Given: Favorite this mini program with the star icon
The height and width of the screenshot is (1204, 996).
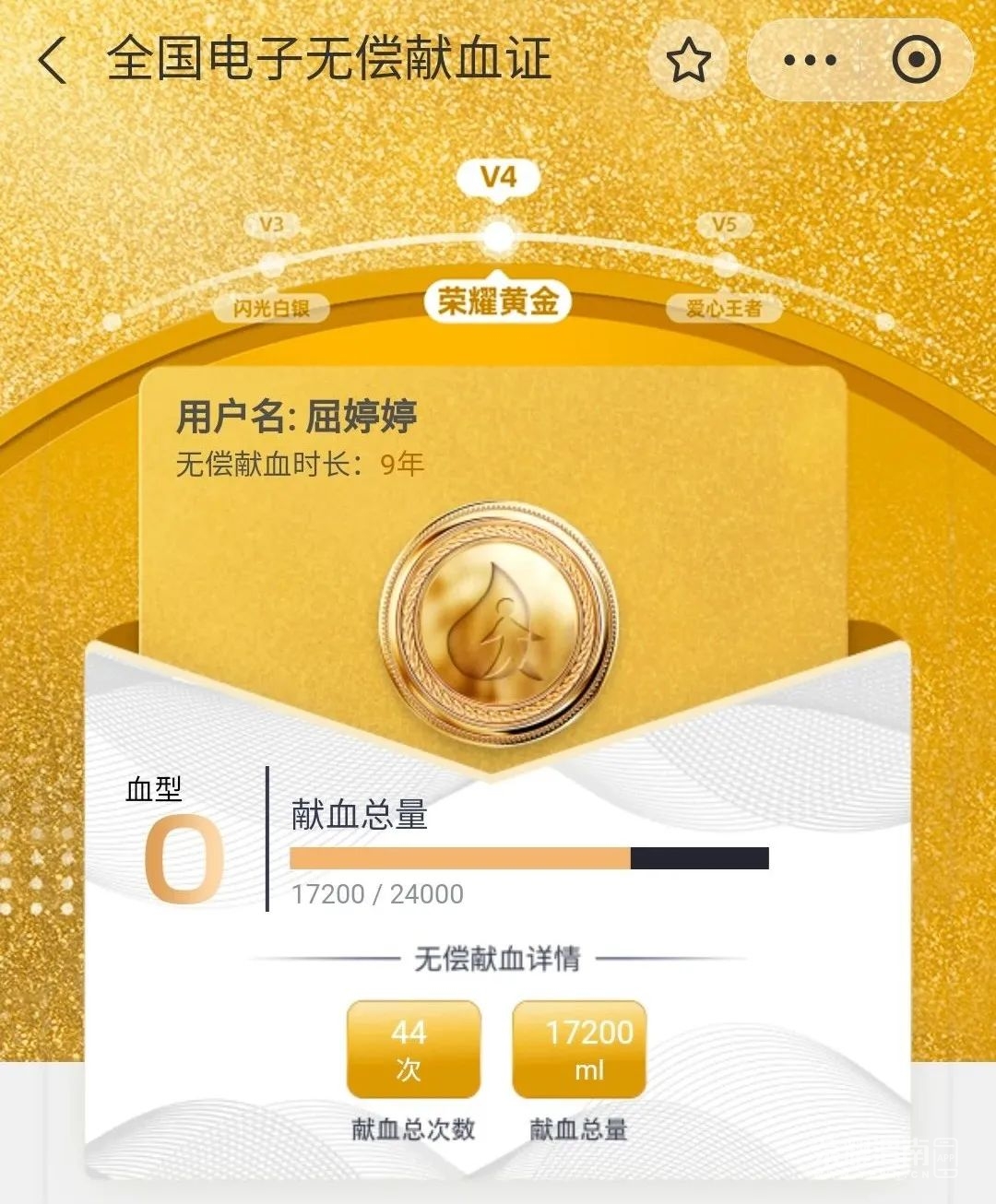Looking at the screenshot, I should 688,61.
